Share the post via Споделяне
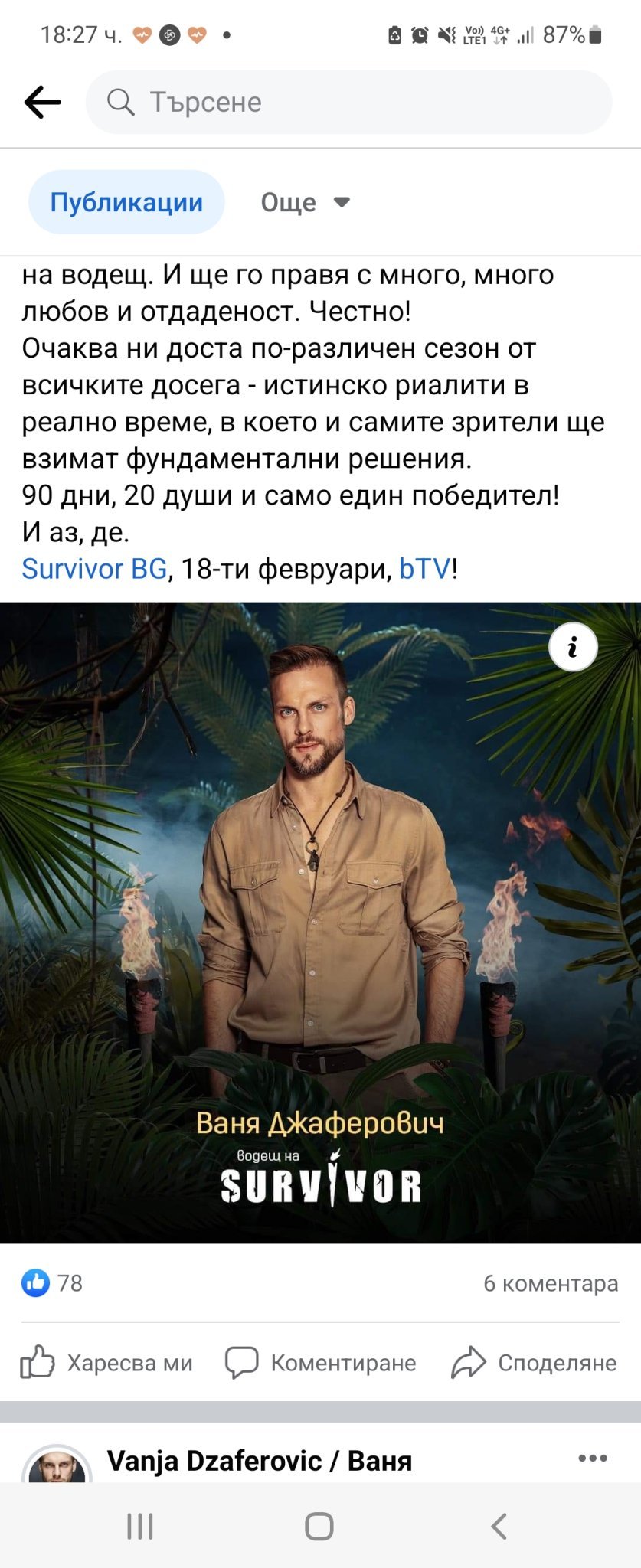Viewport: 641px width, 1568px height. tap(534, 1363)
